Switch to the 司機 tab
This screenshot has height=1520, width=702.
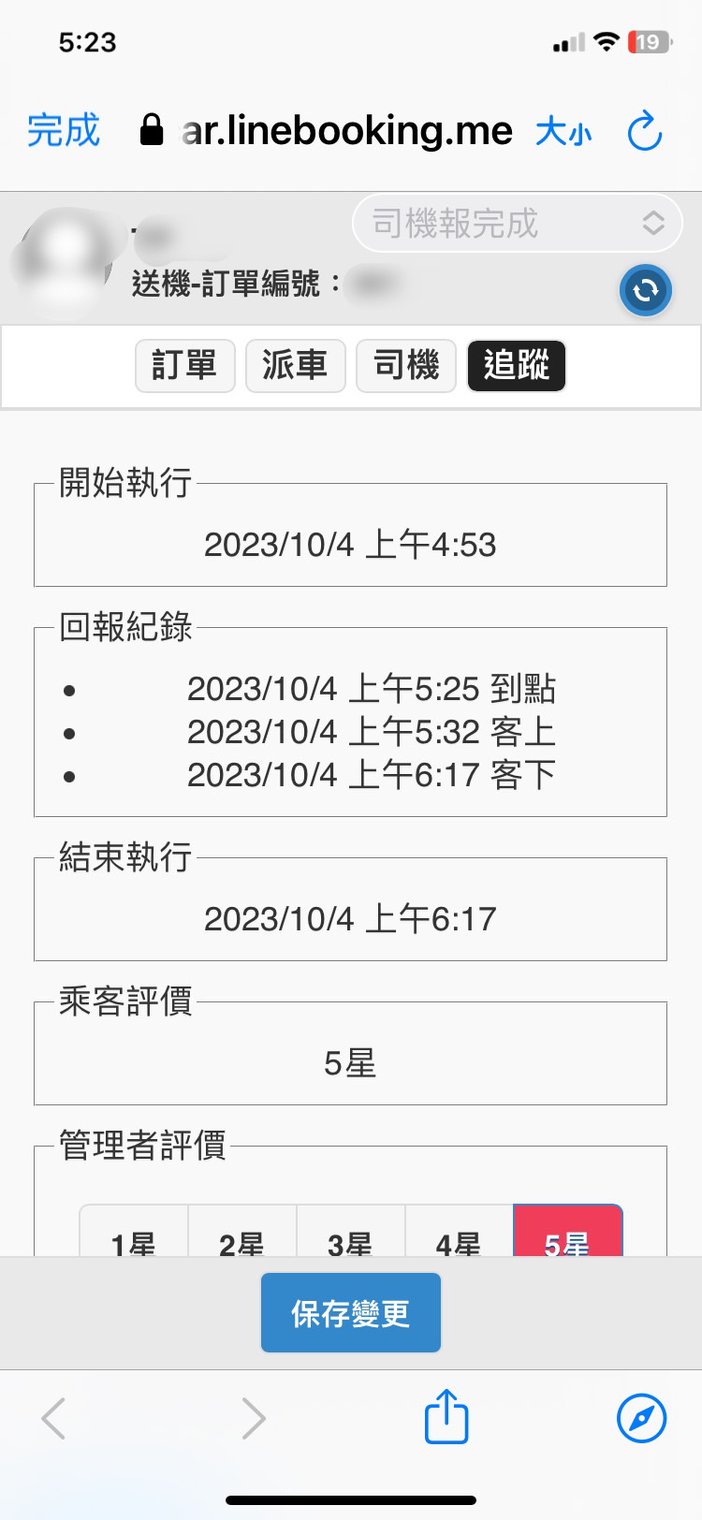(406, 365)
